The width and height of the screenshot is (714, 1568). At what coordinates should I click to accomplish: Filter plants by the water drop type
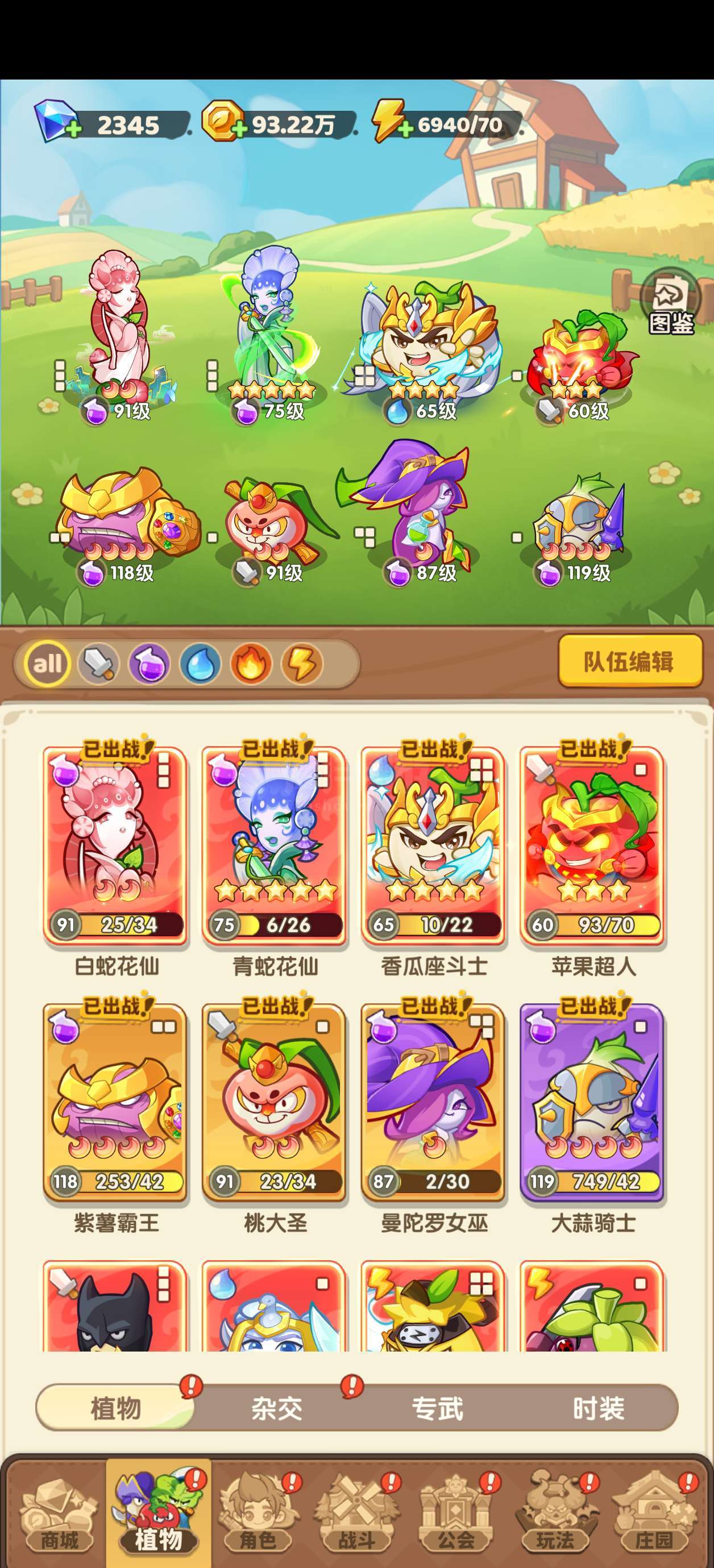click(x=200, y=663)
